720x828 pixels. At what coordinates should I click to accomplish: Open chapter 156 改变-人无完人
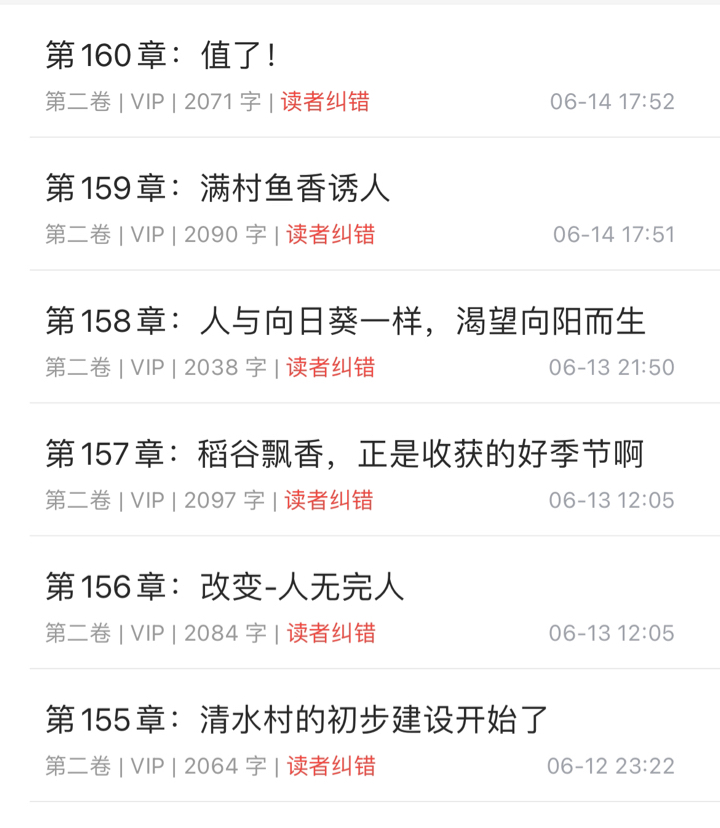click(x=225, y=587)
